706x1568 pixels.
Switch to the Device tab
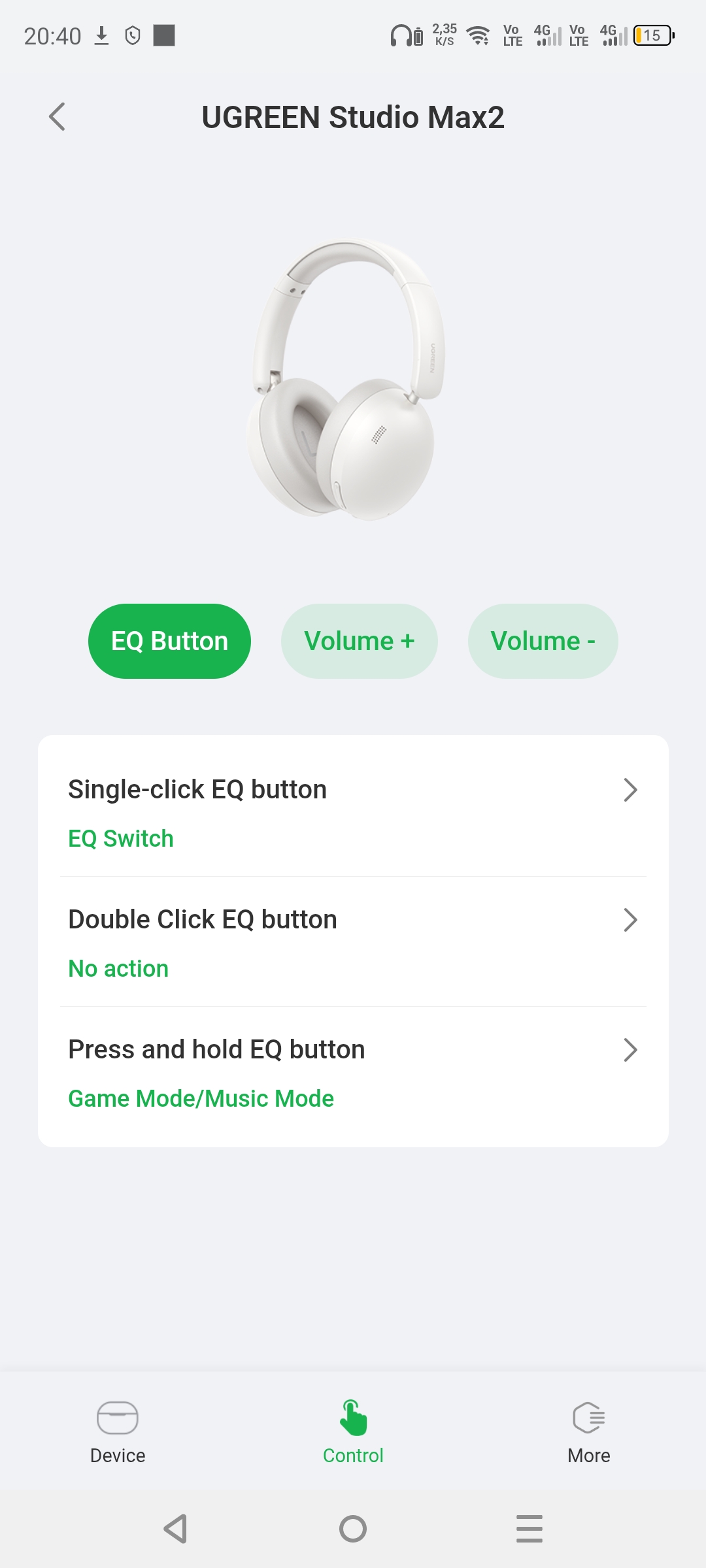pyautogui.click(x=118, y=1432)
